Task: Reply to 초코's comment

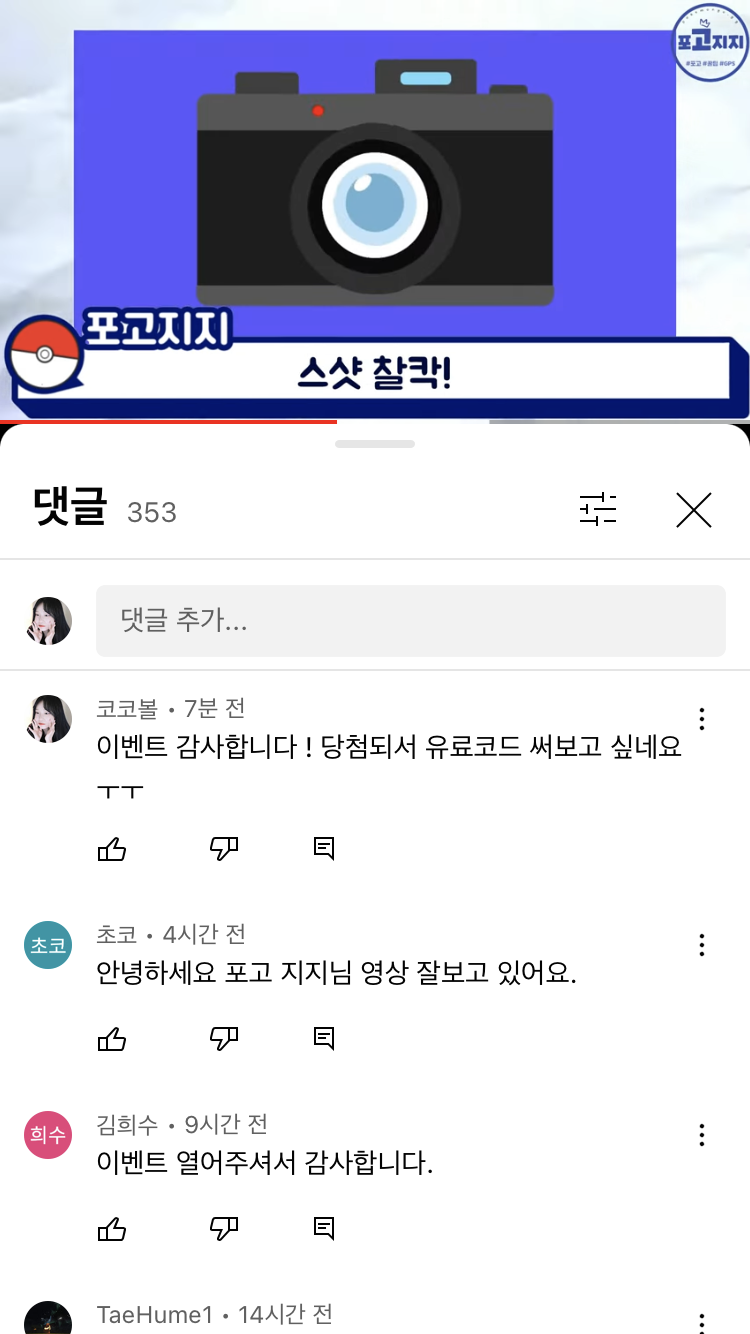Action: tap(324, 1039)
